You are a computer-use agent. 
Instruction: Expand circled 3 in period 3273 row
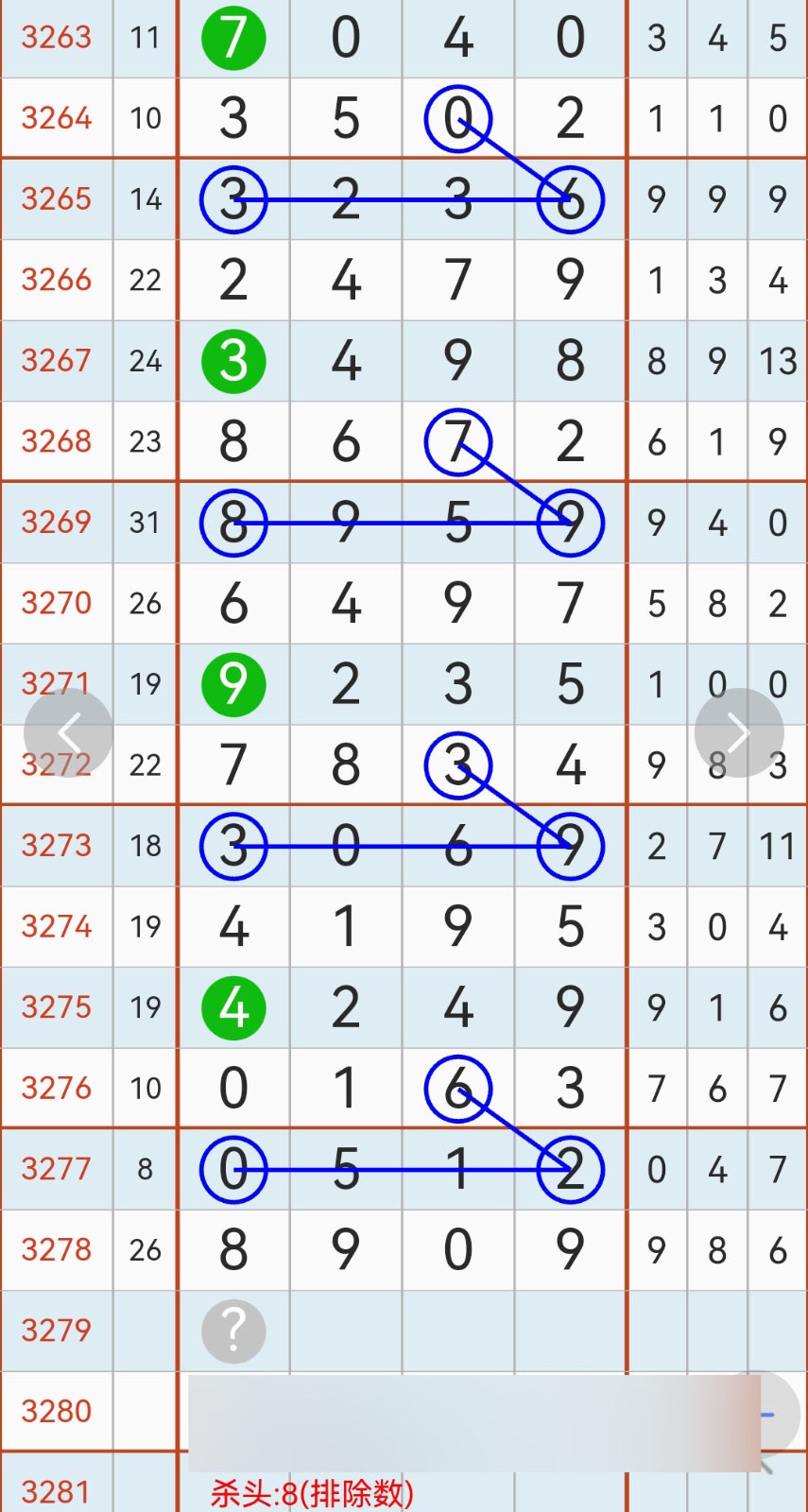233,847
